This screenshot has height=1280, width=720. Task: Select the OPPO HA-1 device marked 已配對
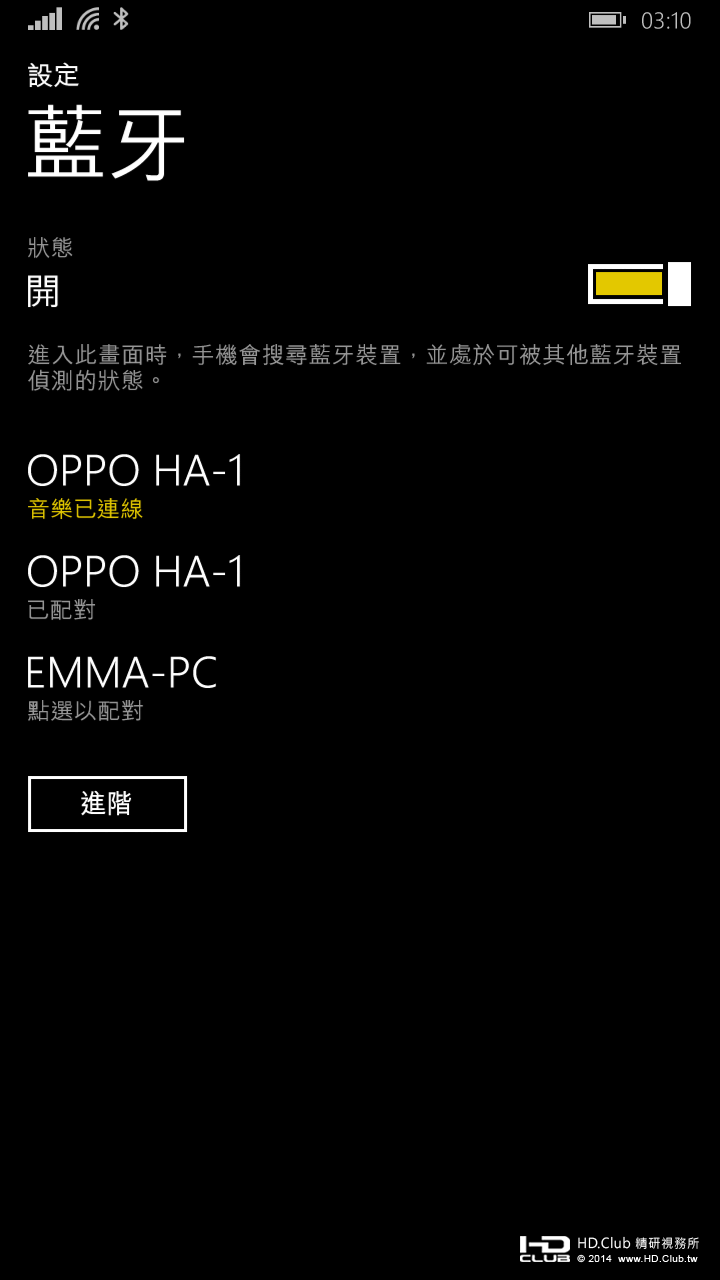(136, 583)
